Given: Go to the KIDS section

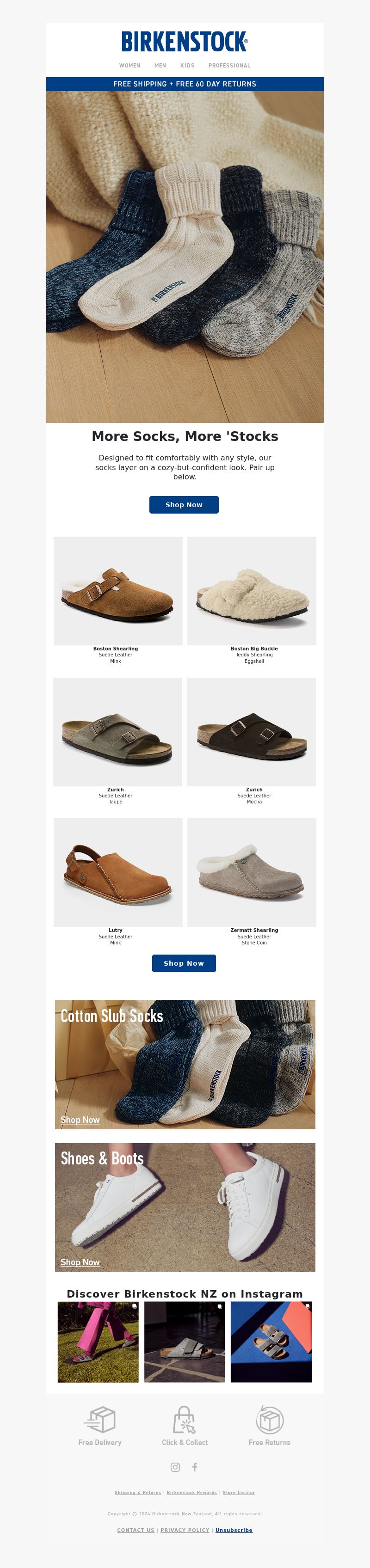Looking at the screenshot, I should click(x=187, y=66).
